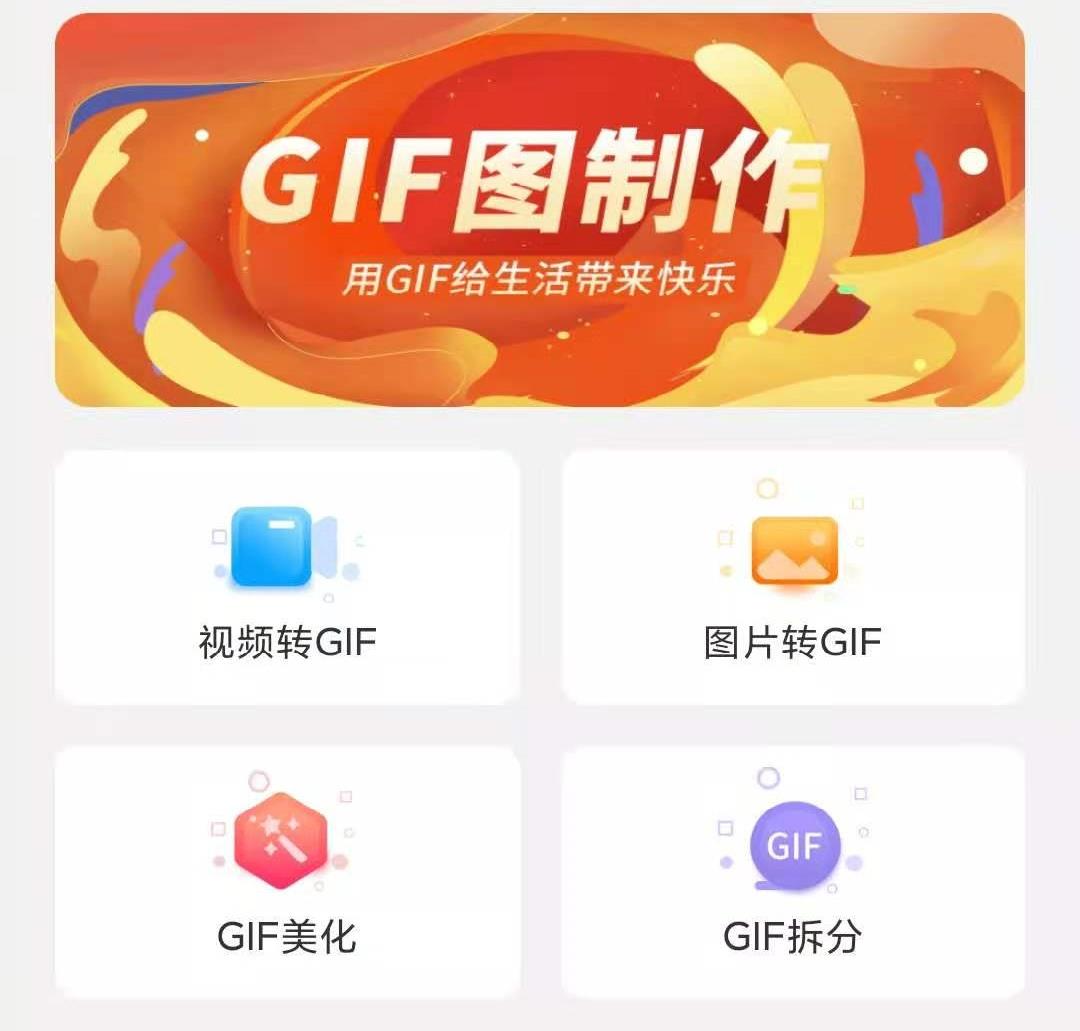
Task: Open the GIF美化 tool
Action: (287, 872)
